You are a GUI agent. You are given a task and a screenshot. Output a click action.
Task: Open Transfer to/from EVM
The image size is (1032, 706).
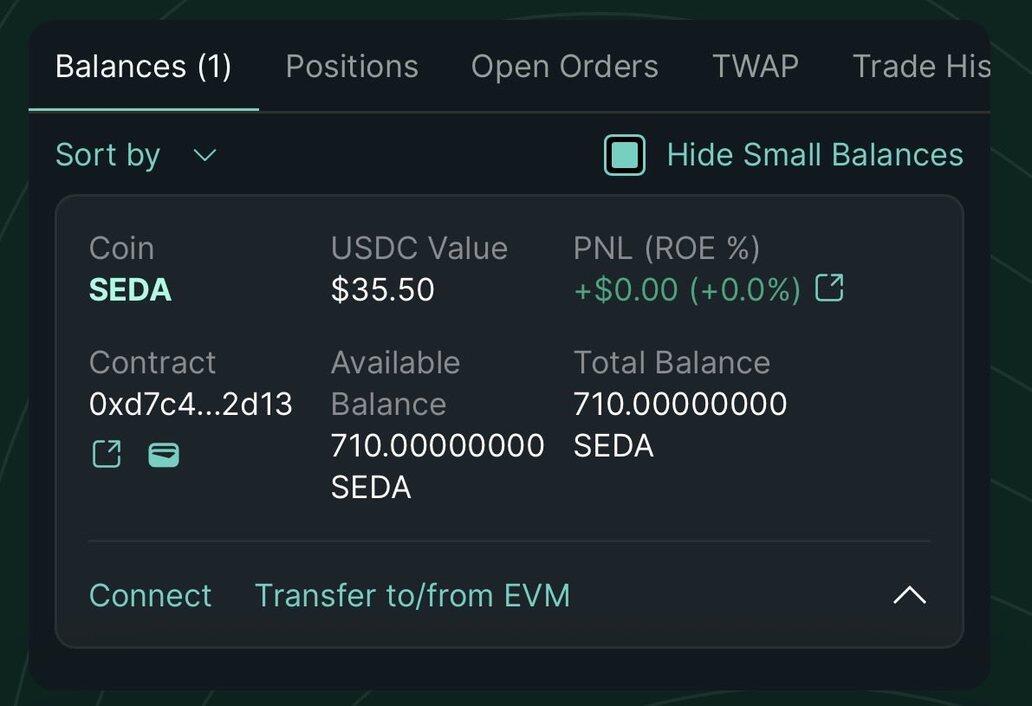coord(412,596)
